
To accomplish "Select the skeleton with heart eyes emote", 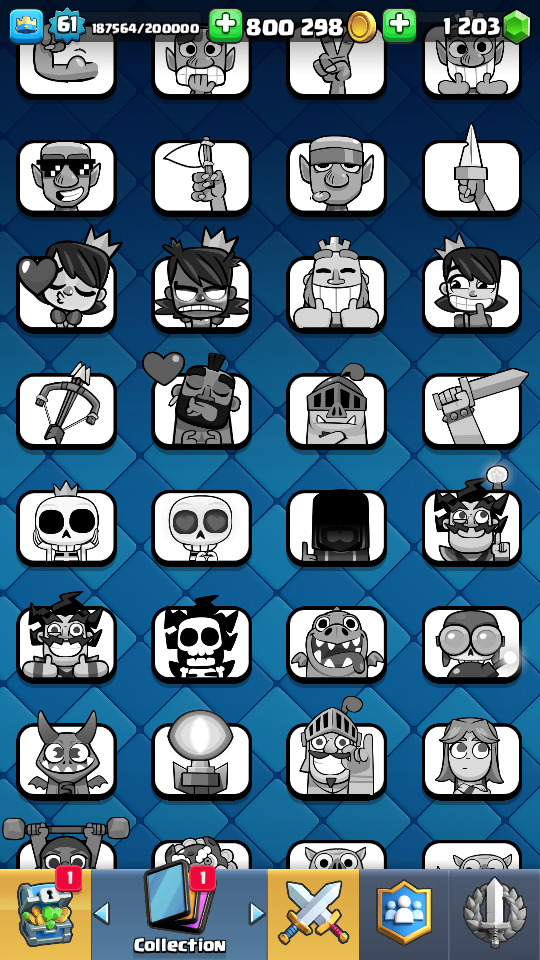I will [201, 527].
